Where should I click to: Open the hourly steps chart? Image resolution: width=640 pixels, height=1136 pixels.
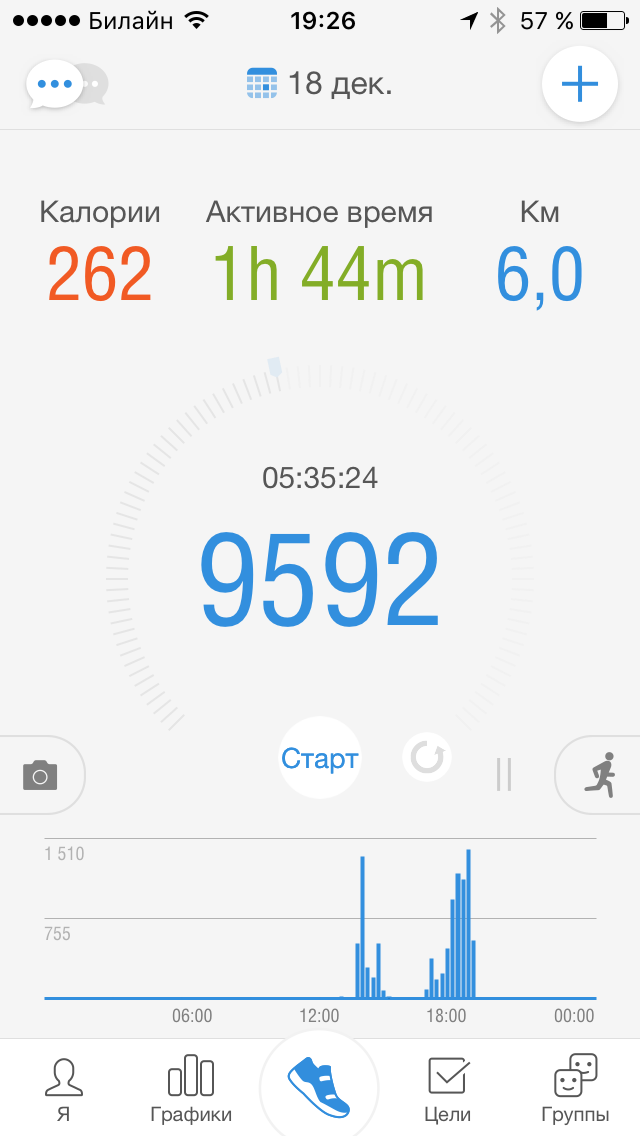pos(320,925)
